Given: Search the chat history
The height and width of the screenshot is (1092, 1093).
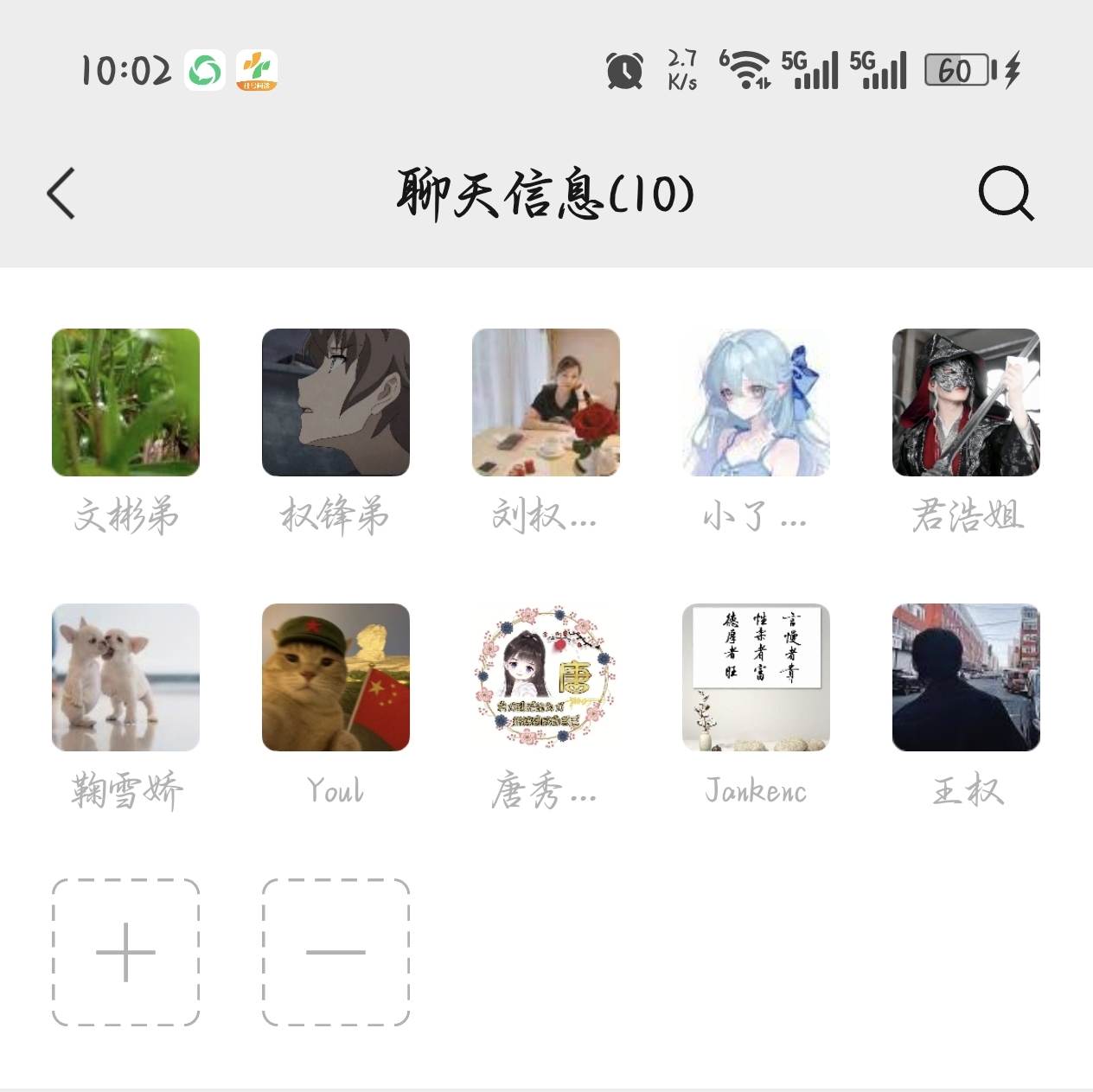Looking at the screenshot, I should coord(1005,193).
